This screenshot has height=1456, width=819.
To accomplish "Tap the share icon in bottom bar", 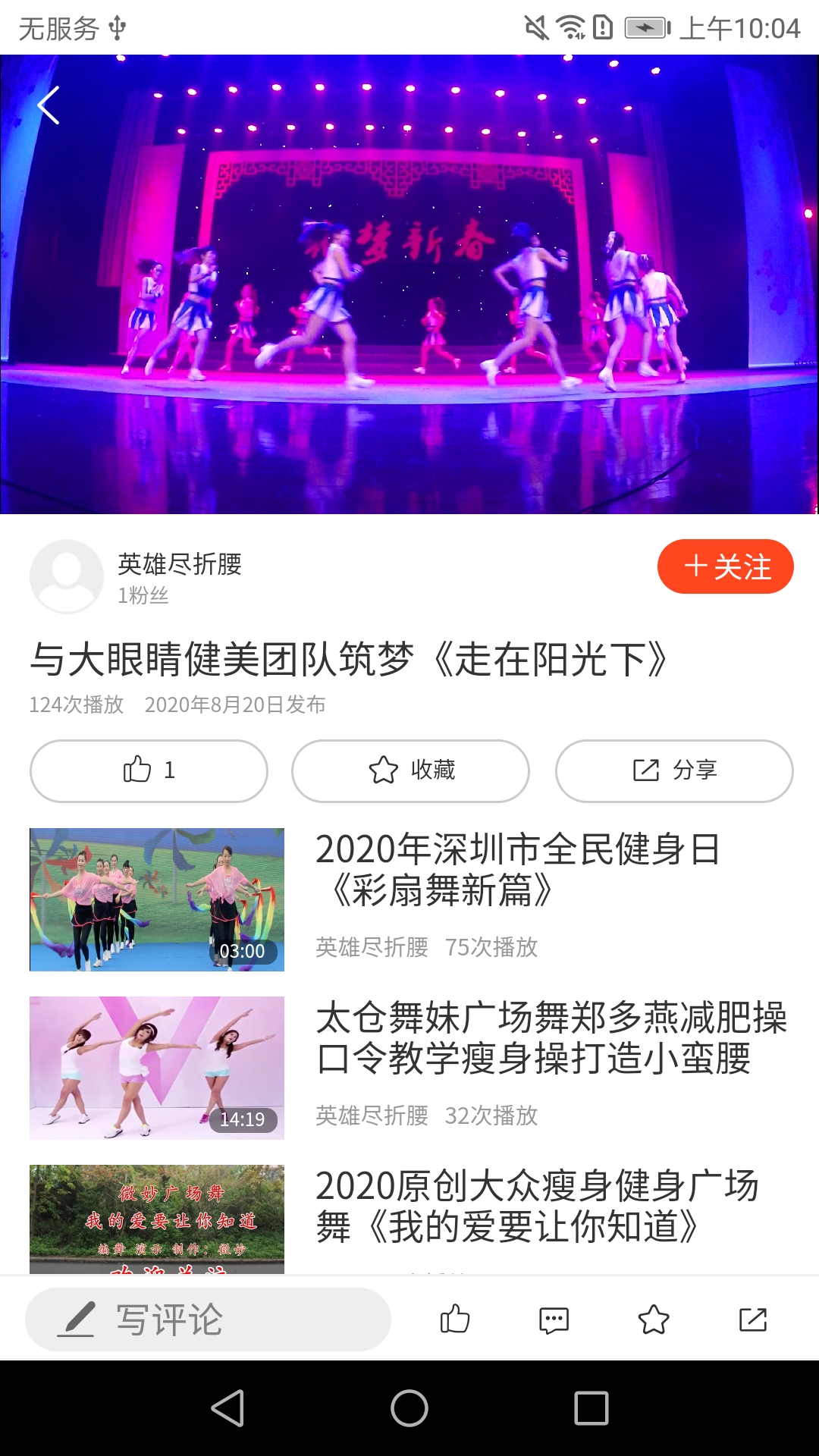I will (x=753, y=1319).
